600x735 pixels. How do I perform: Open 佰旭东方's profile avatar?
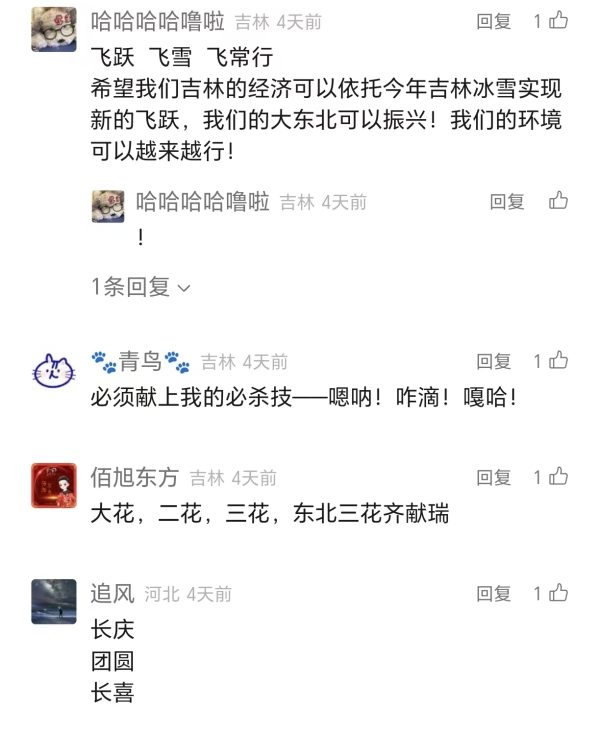click(54, 486)
